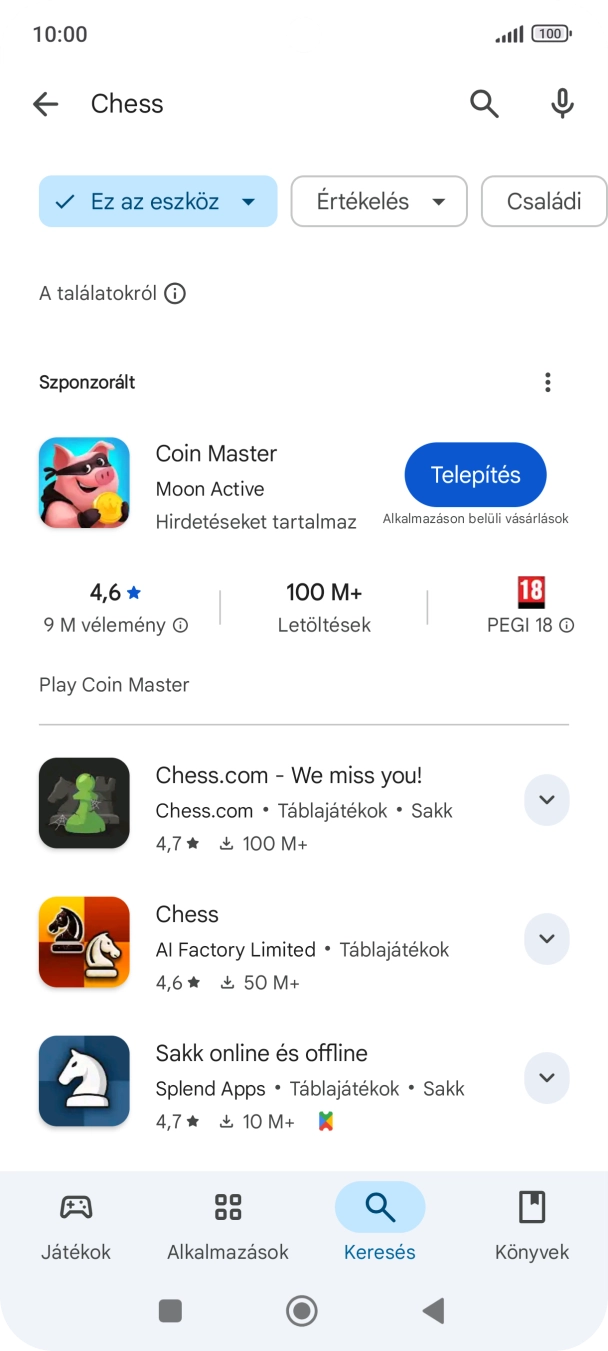
Task: Open info about results (A találatokról)
Action: tap(113, 293)
